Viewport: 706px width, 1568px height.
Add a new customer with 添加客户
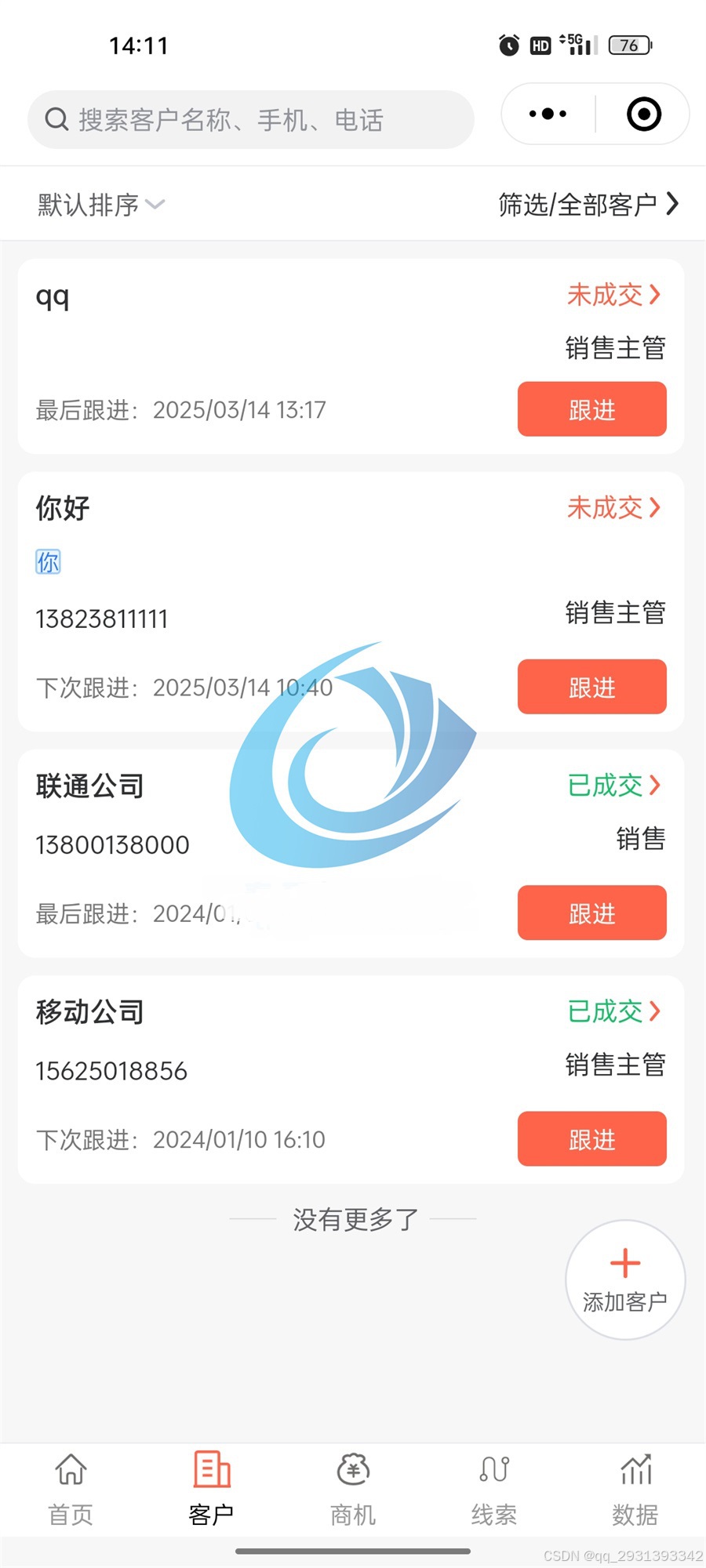coord(625,1279)
